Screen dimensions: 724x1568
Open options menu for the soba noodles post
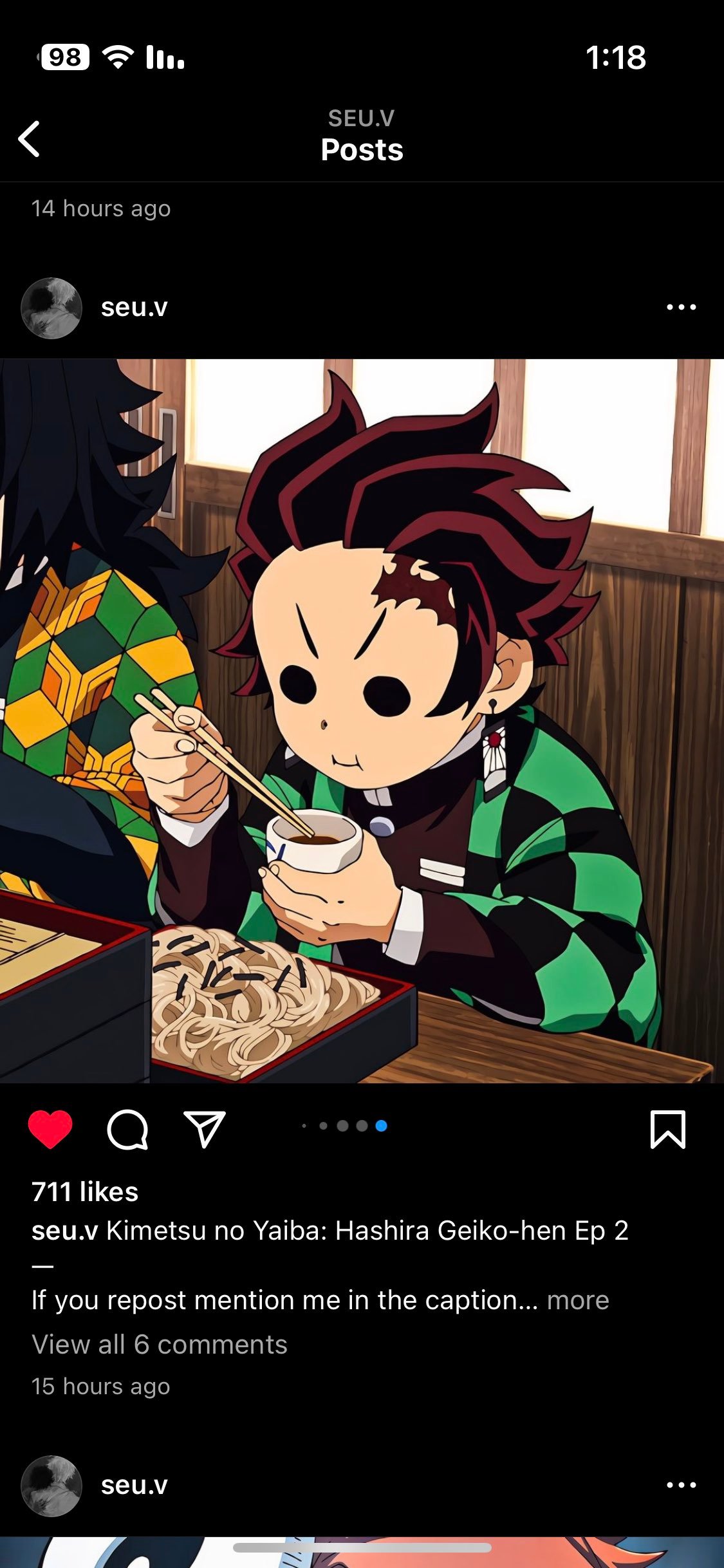click(681, 307)
